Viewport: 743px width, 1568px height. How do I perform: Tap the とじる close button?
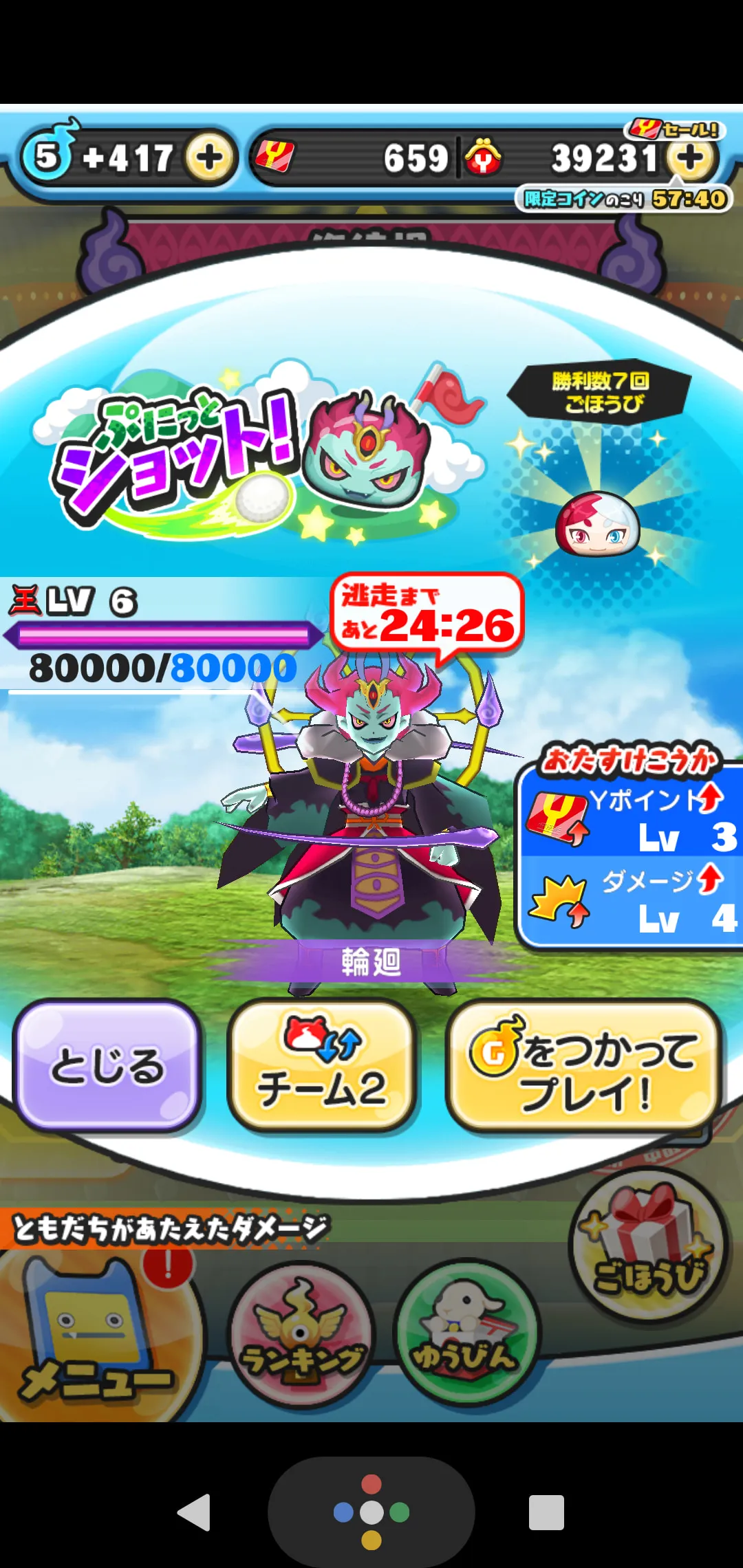point(107,1065)
